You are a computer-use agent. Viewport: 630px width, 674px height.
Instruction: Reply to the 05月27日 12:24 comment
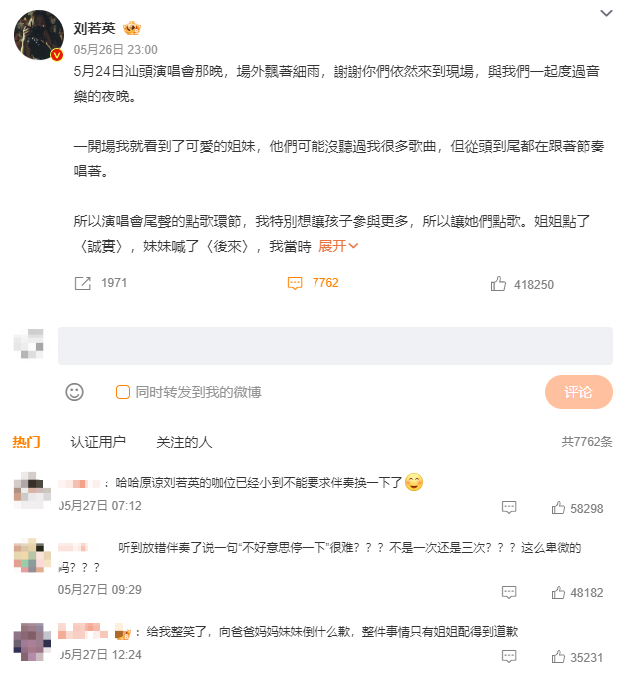[509, 657]
